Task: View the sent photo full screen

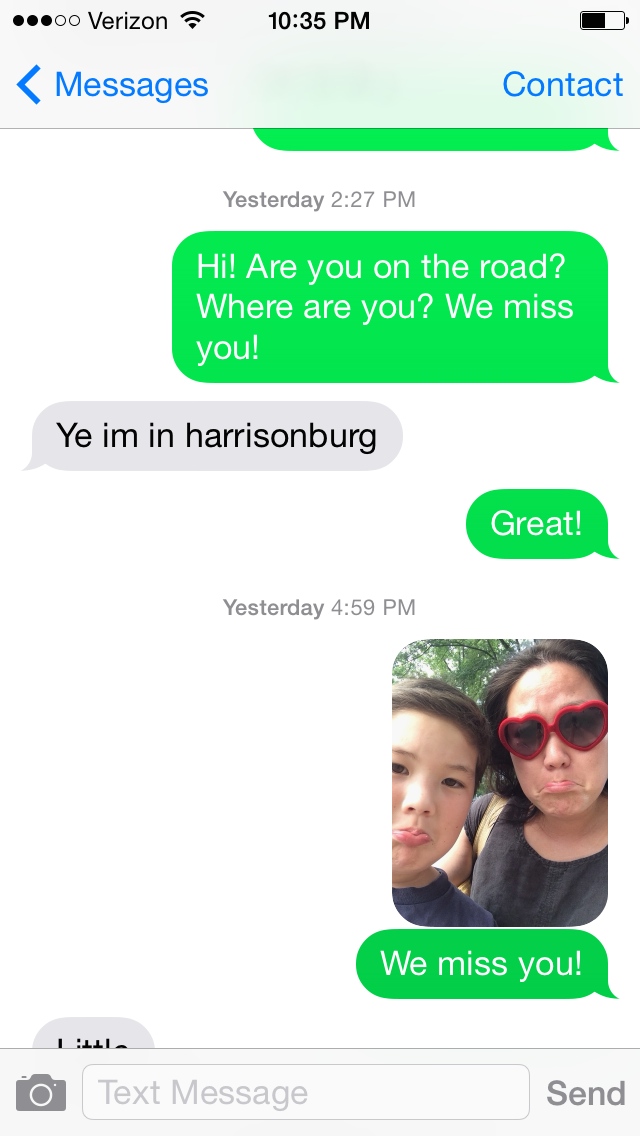Action: [x=500, y=782]
